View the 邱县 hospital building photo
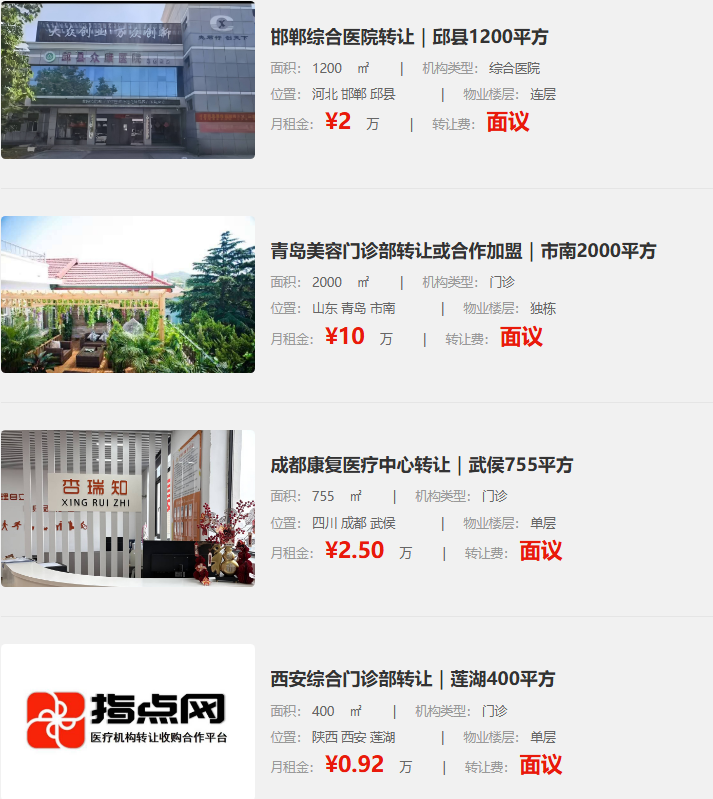 pyautogui.click(x=128, y=80)
